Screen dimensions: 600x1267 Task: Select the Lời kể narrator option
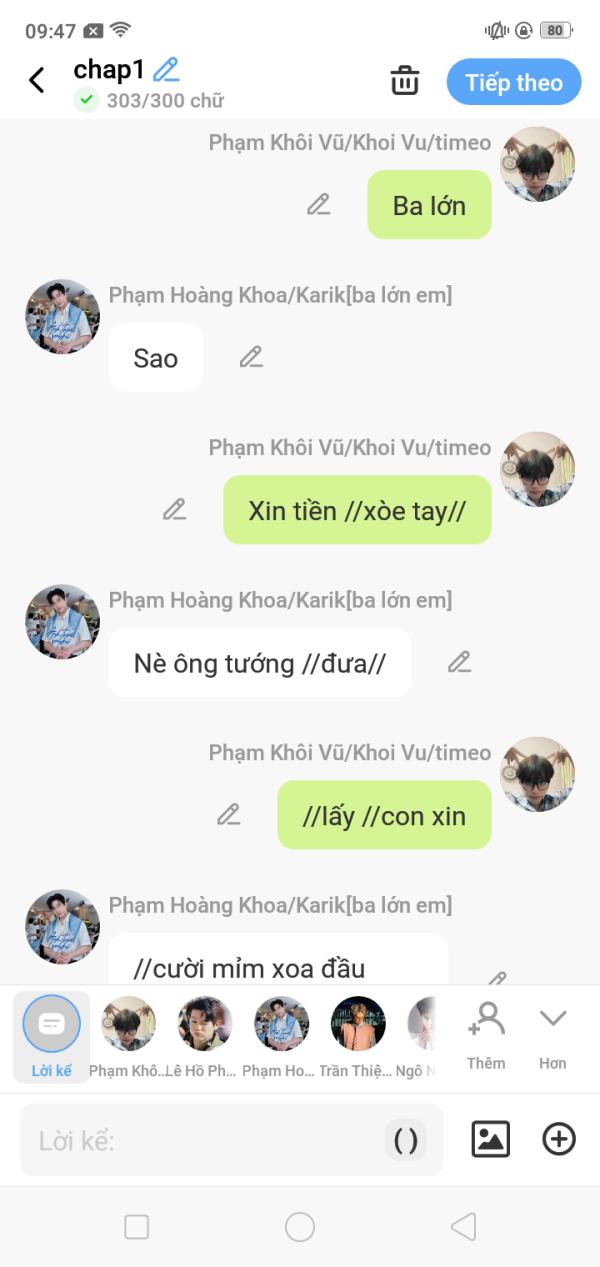[x=51, y=1037]
